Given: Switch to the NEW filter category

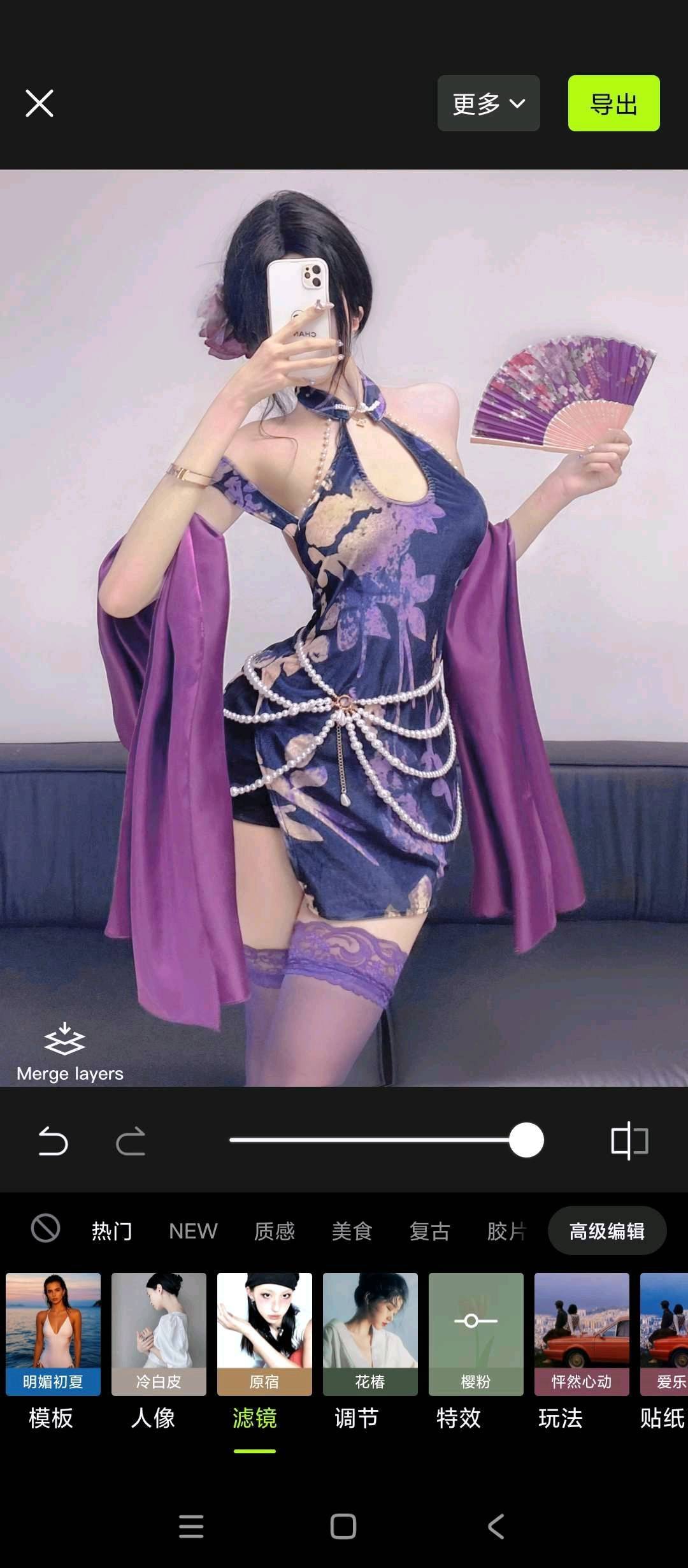Looking at the screenshot, I should [x=193, y=1231].
